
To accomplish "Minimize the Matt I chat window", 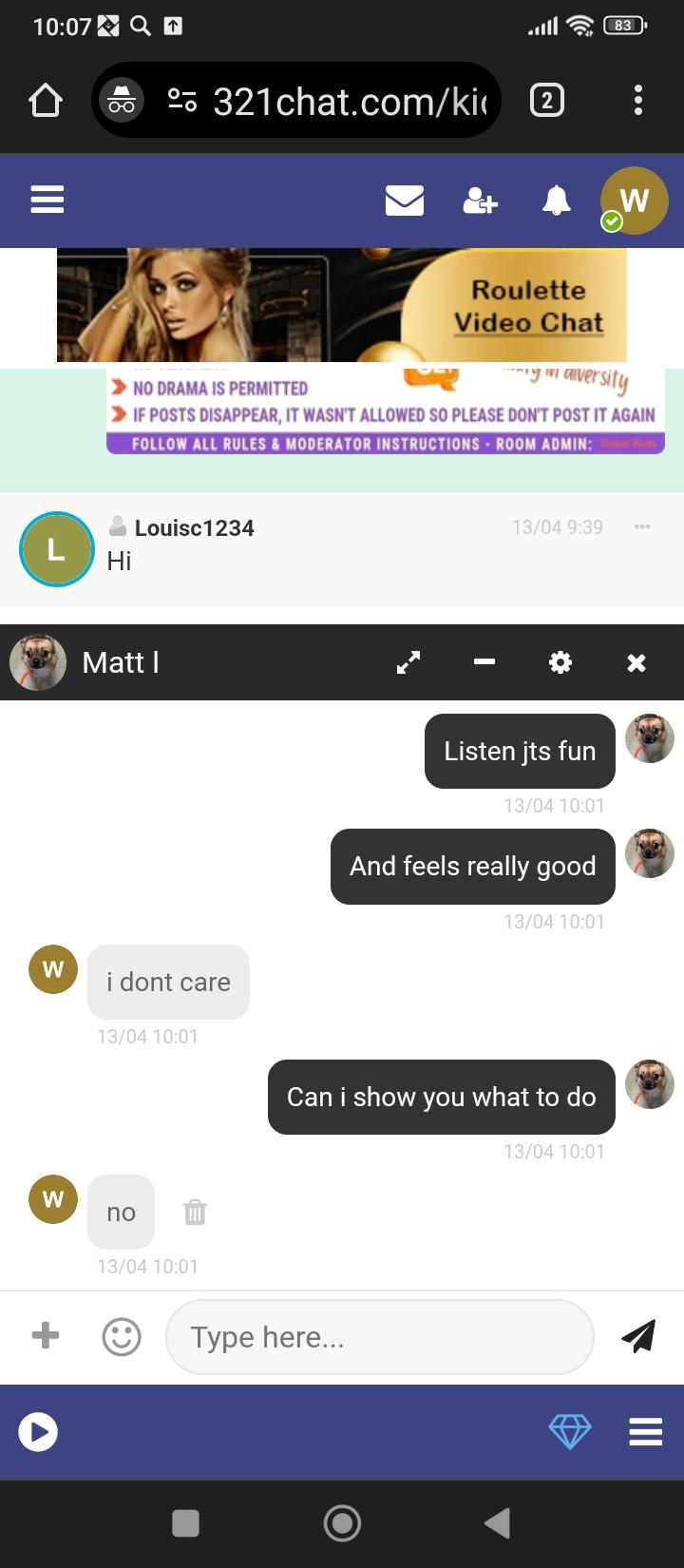I will (484, 662).
